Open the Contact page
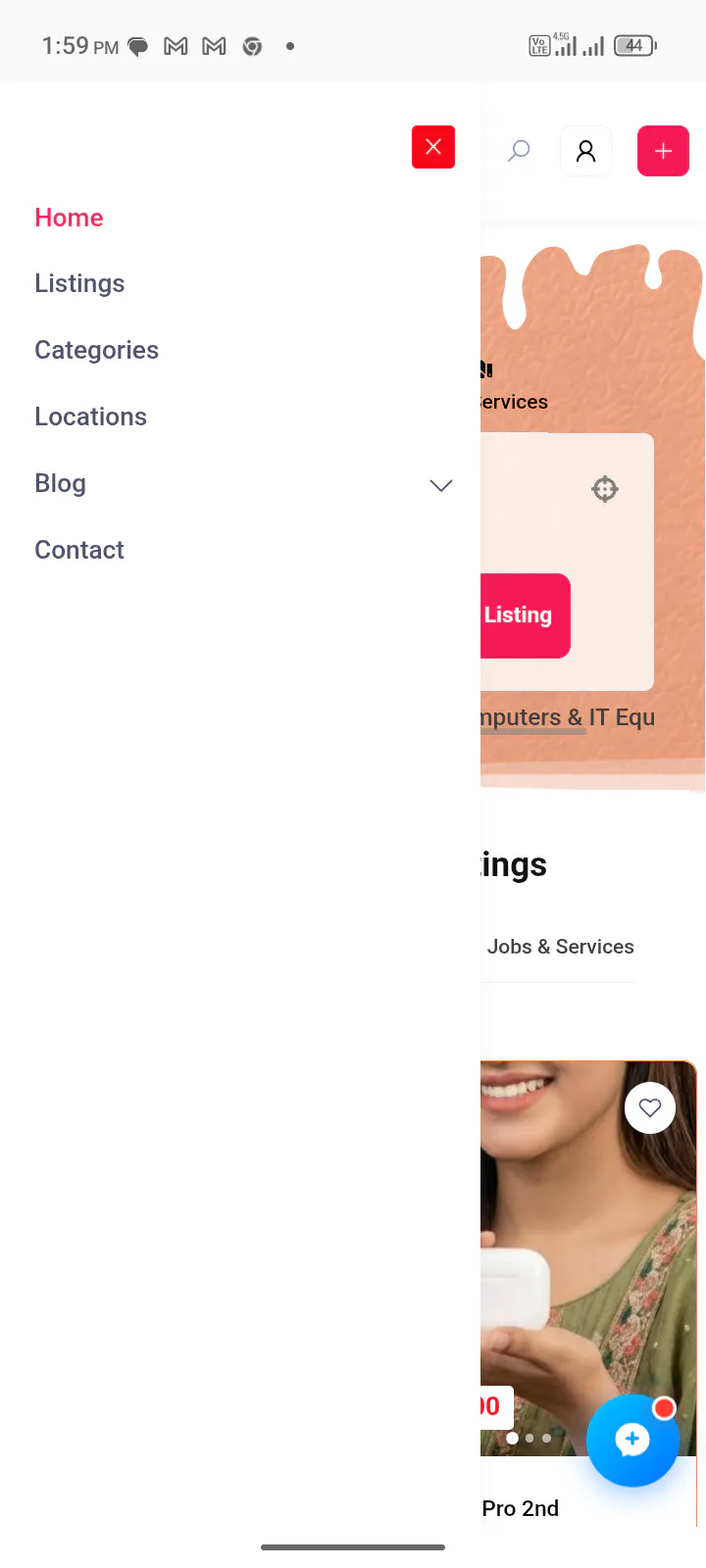Image resolution: width=706 pixels, height=1568 pixels. pyautogui.click(x=79, y=550)
